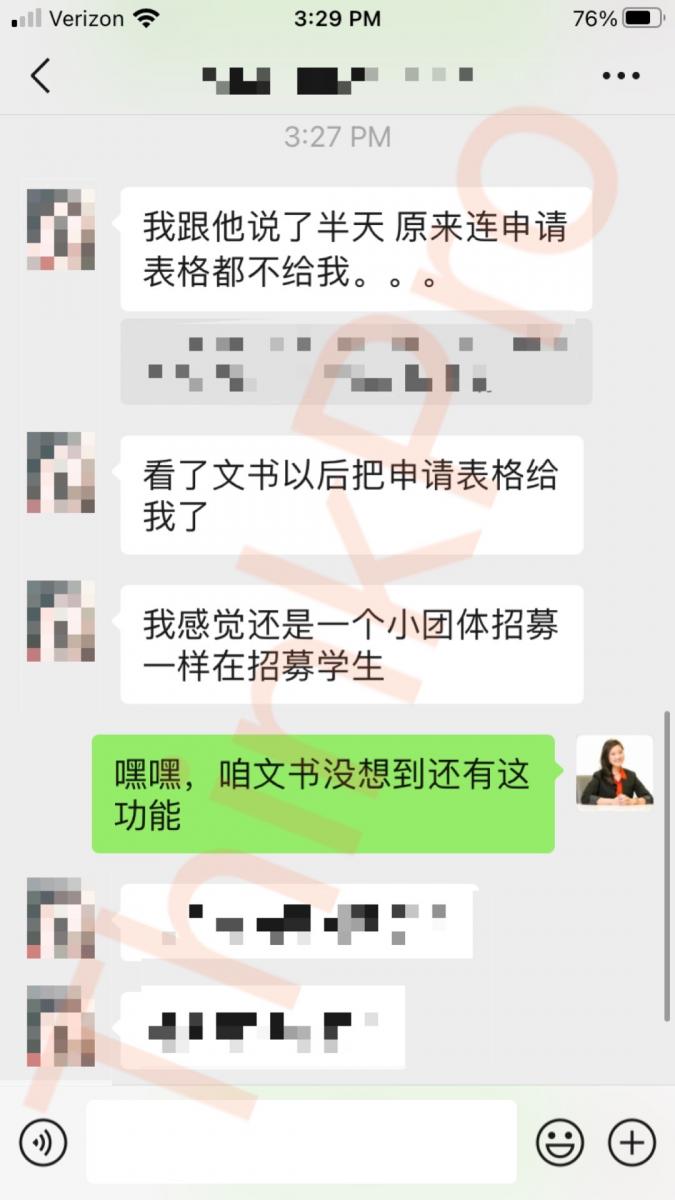Focus the message text field
This screenshot has width=675, height=1200.
point(301,1141)
